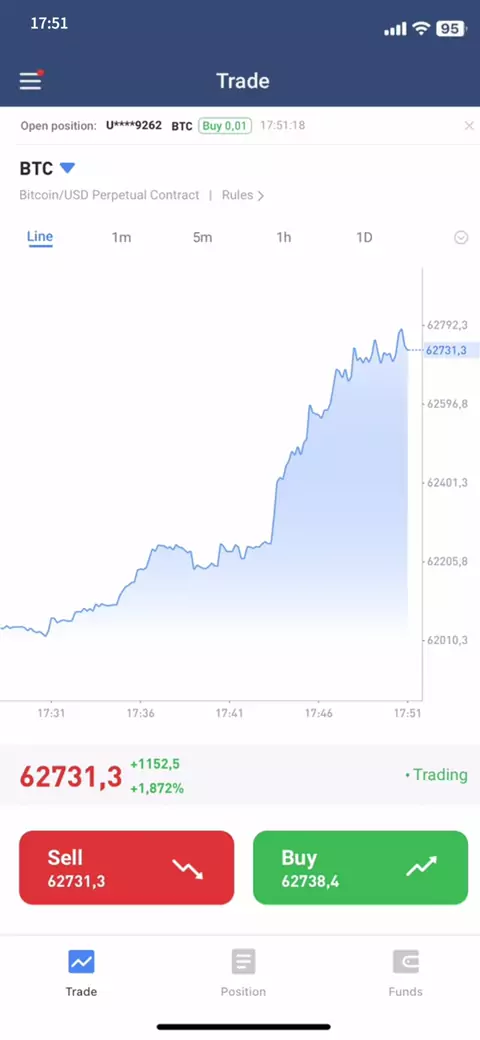Stay on the Trade tab

[x=81, y=973]
